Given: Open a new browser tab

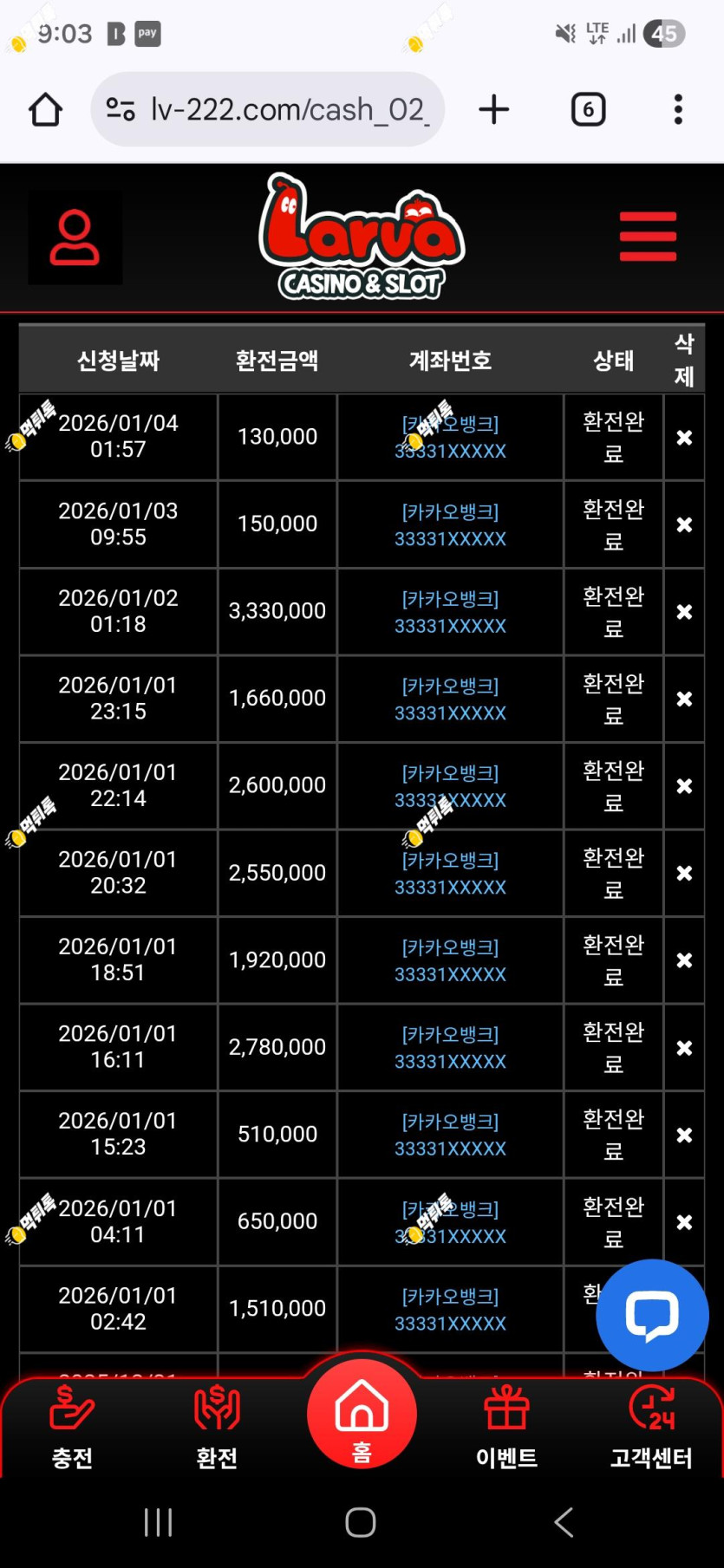Looking at the screenshot, I should tap(494, 110).
